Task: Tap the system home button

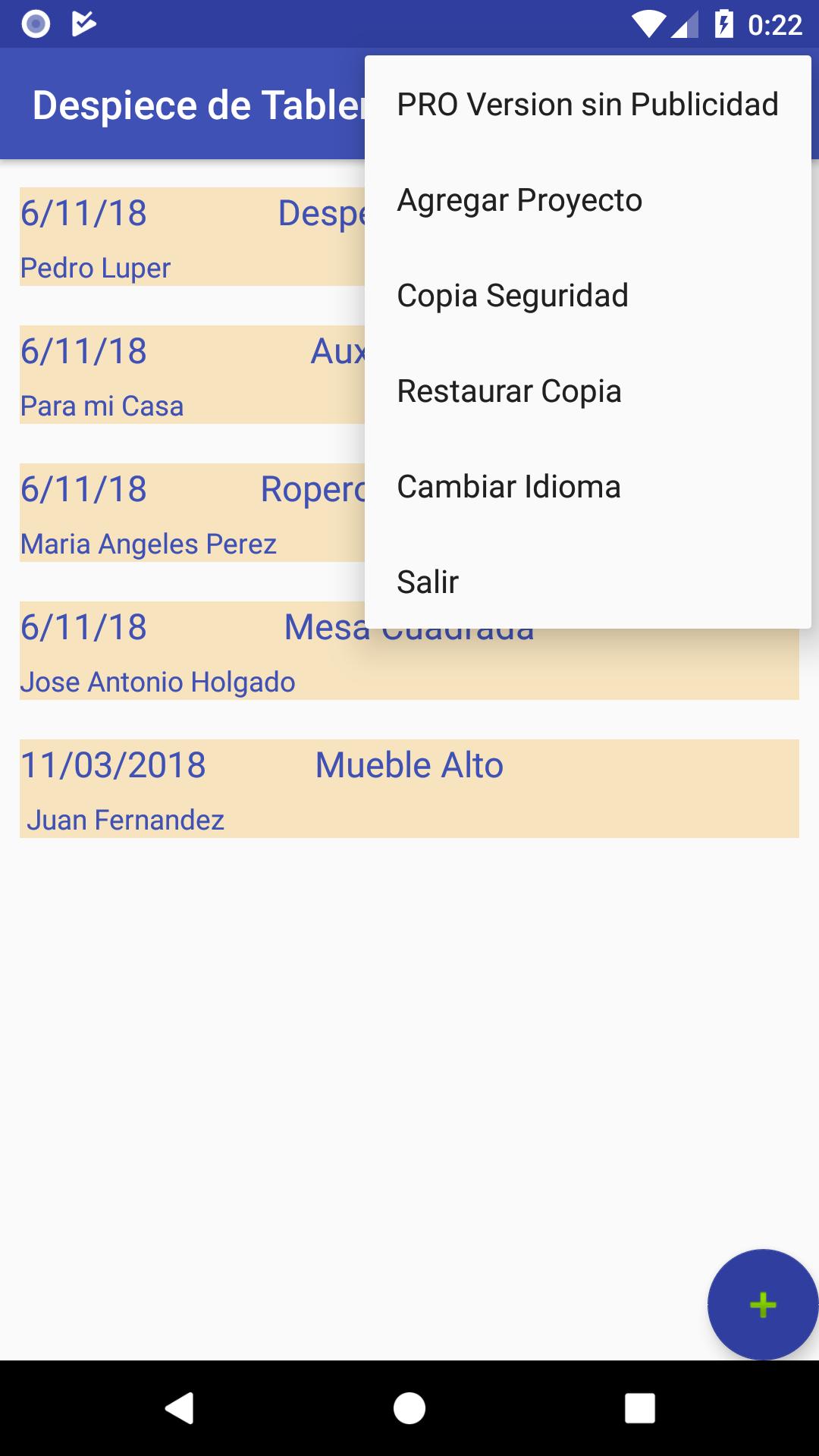Action: coord(409,1408)
